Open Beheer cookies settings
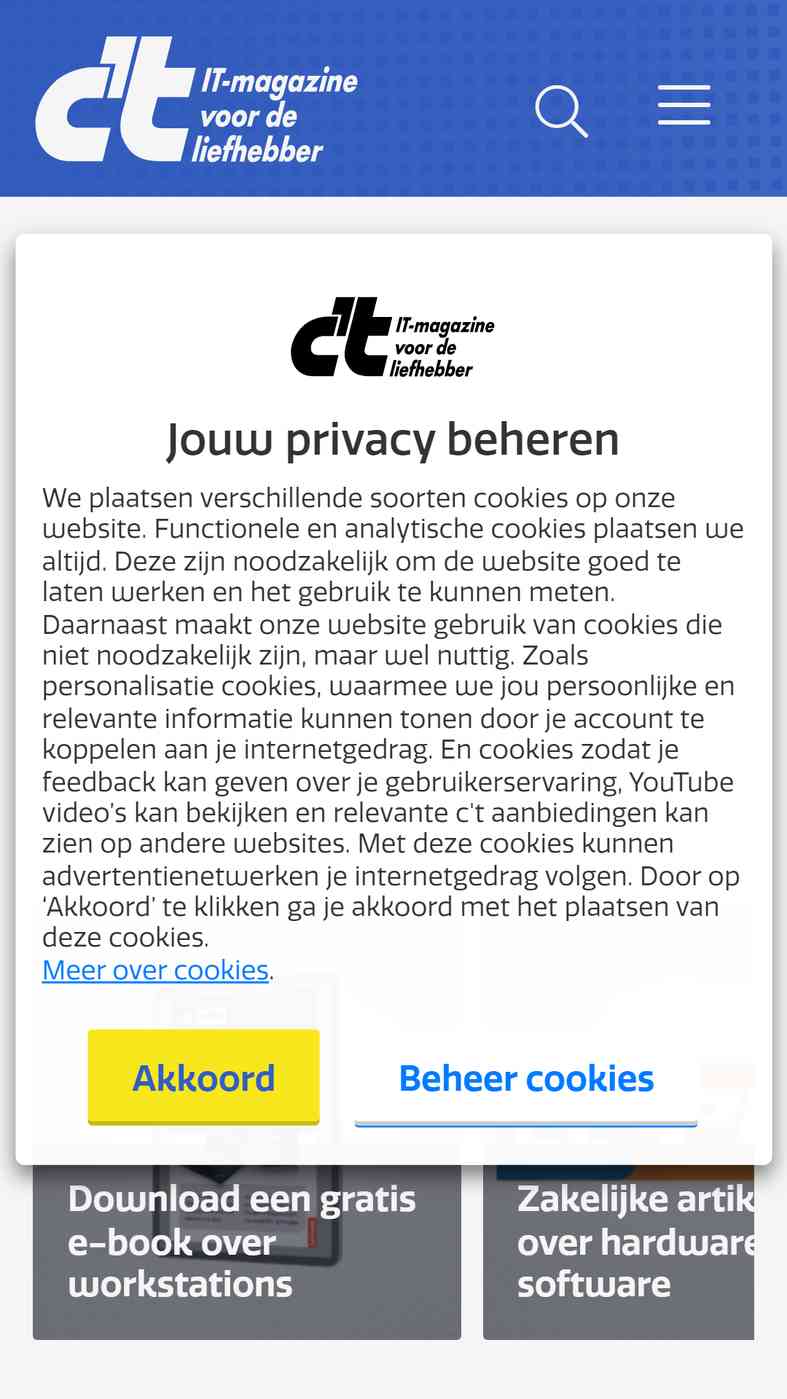The width and height of the screenshot is (787, 1399). pos(526,1078)
